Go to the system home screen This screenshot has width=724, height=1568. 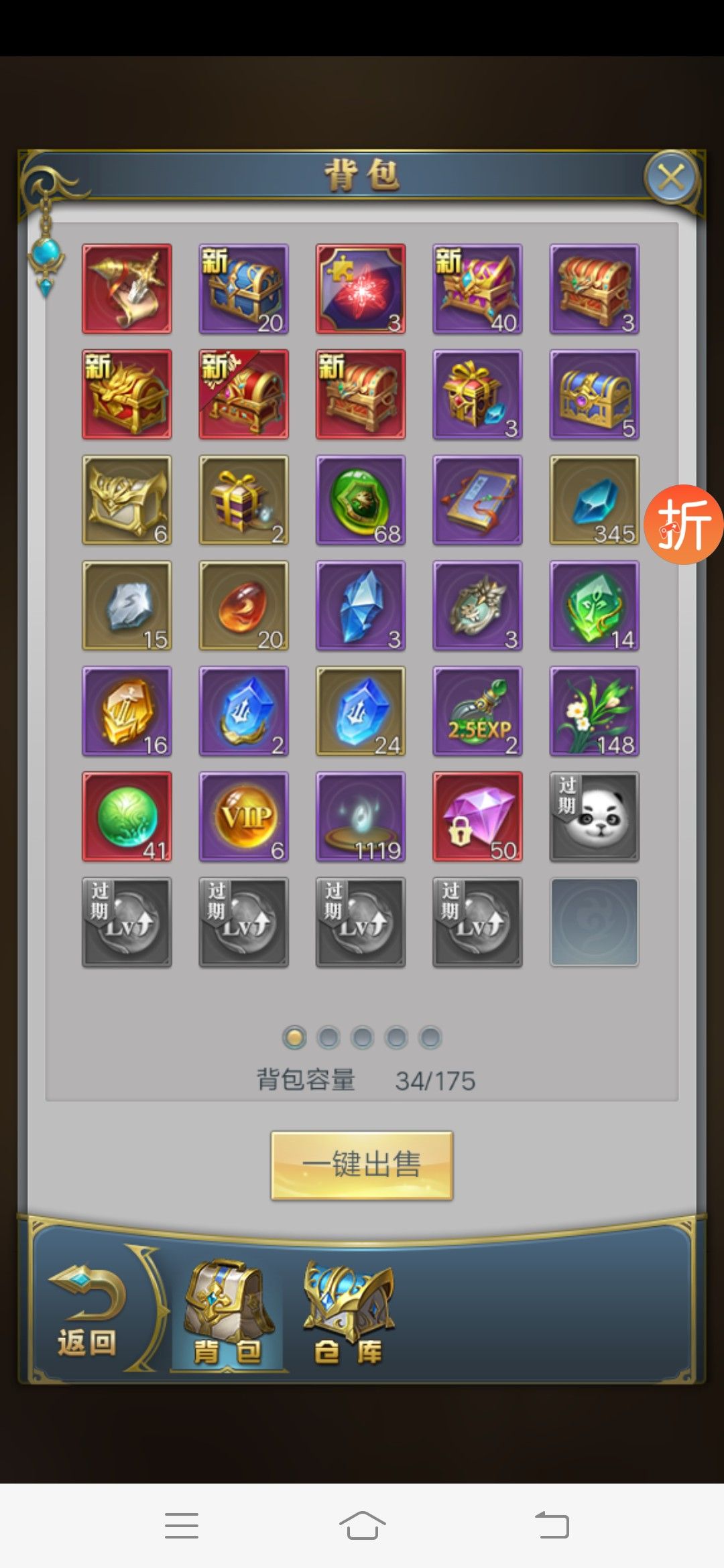coord(362,1526)
